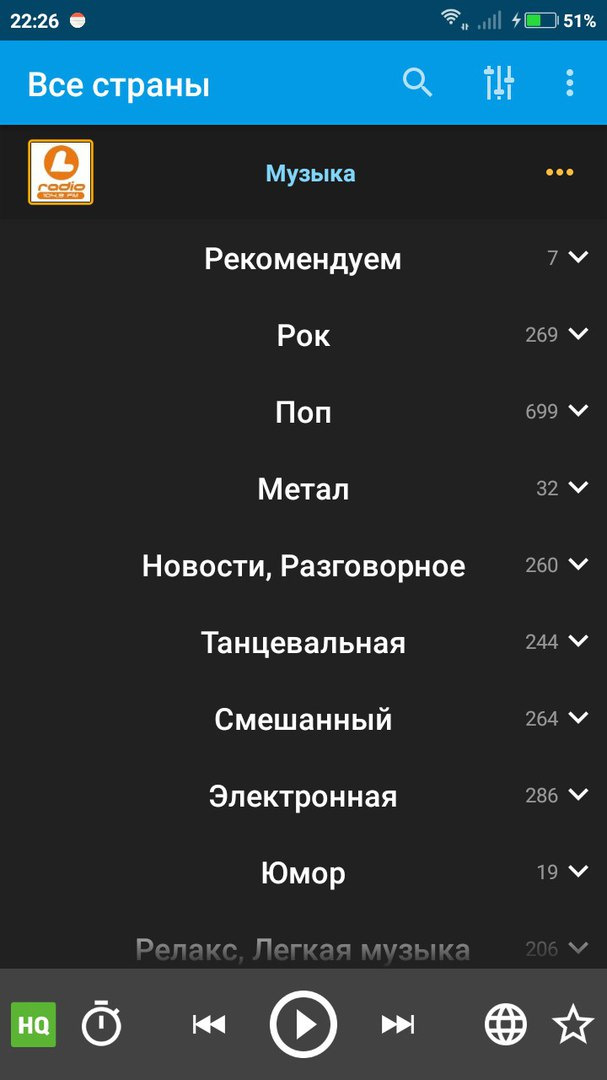Image resolution: width=607 pixels, height=1080 pixels.
Task: Start playback with the play button
Action: pyautogui.click(x=303, y=1024)
